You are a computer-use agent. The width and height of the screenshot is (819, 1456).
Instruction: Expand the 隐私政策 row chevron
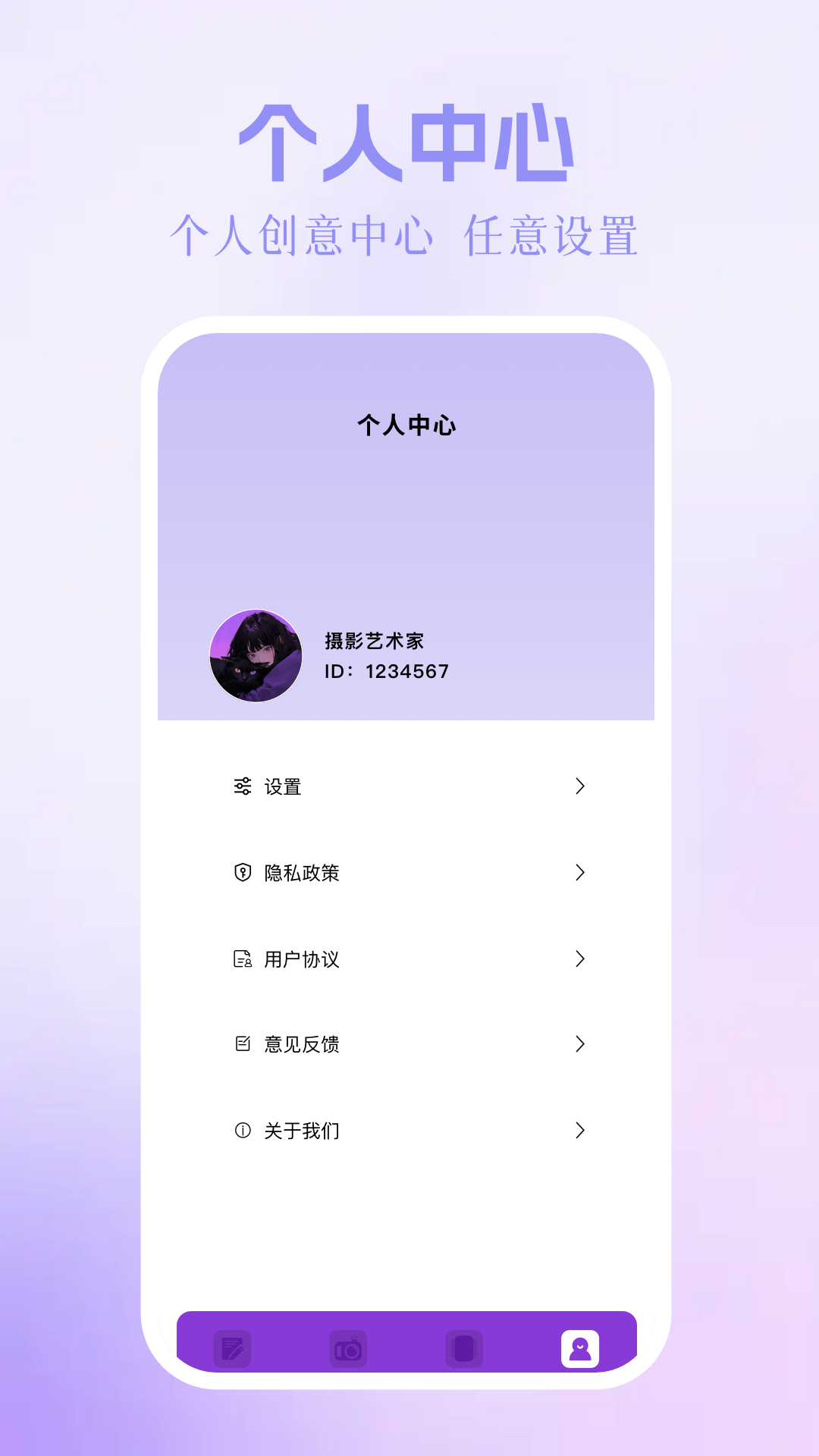[580, 873]
